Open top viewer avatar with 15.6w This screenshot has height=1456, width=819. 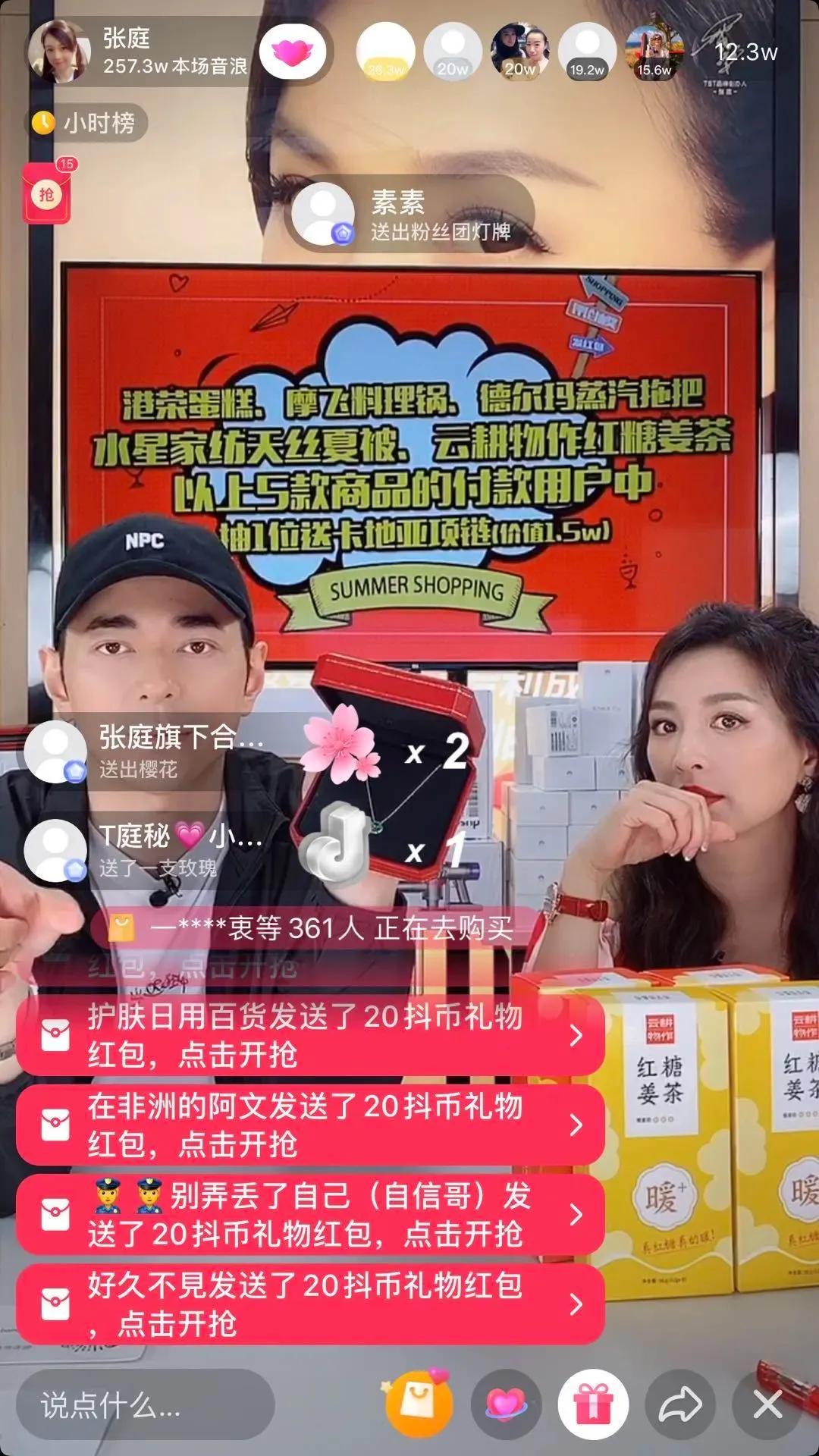654,52
